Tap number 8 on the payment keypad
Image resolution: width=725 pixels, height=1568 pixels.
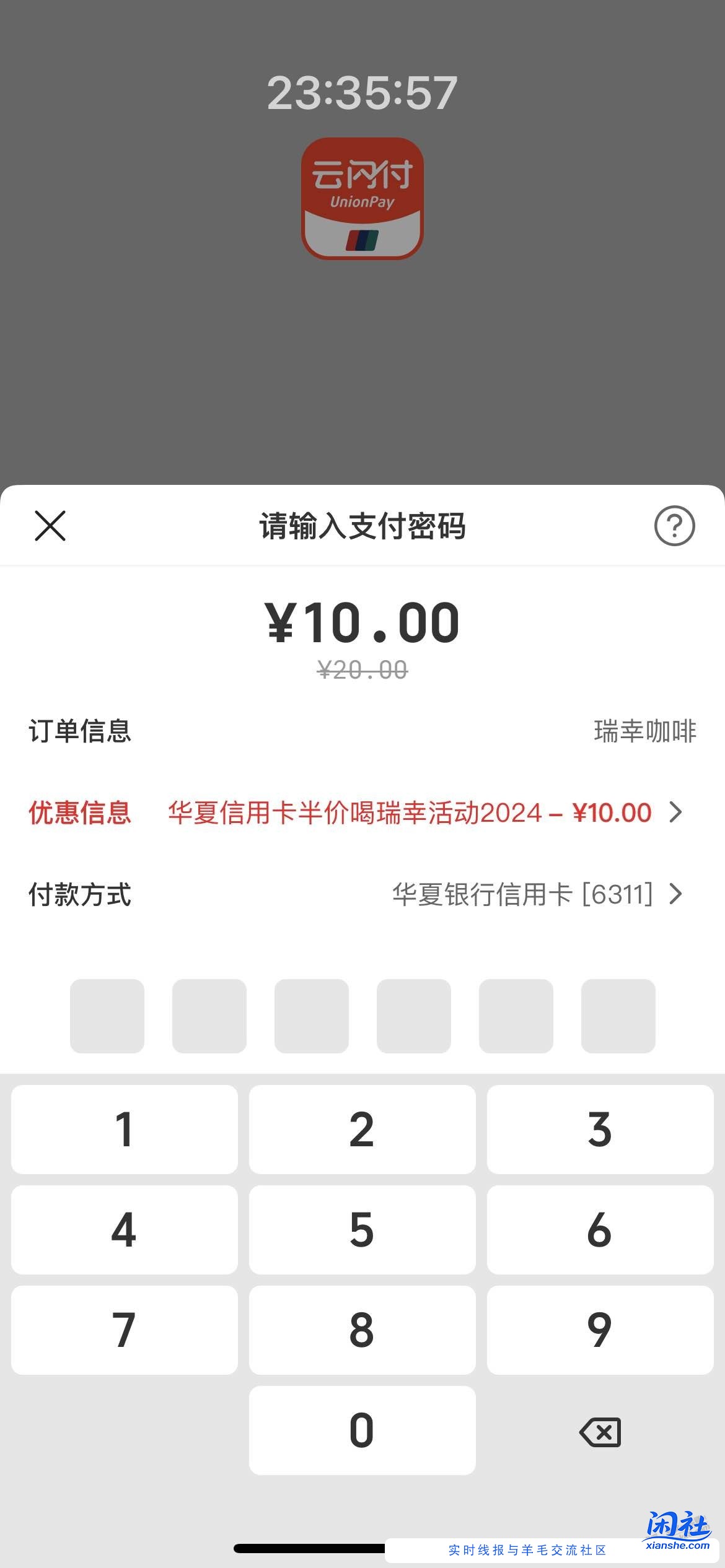pyautogui.click(x=362, y=1330)
